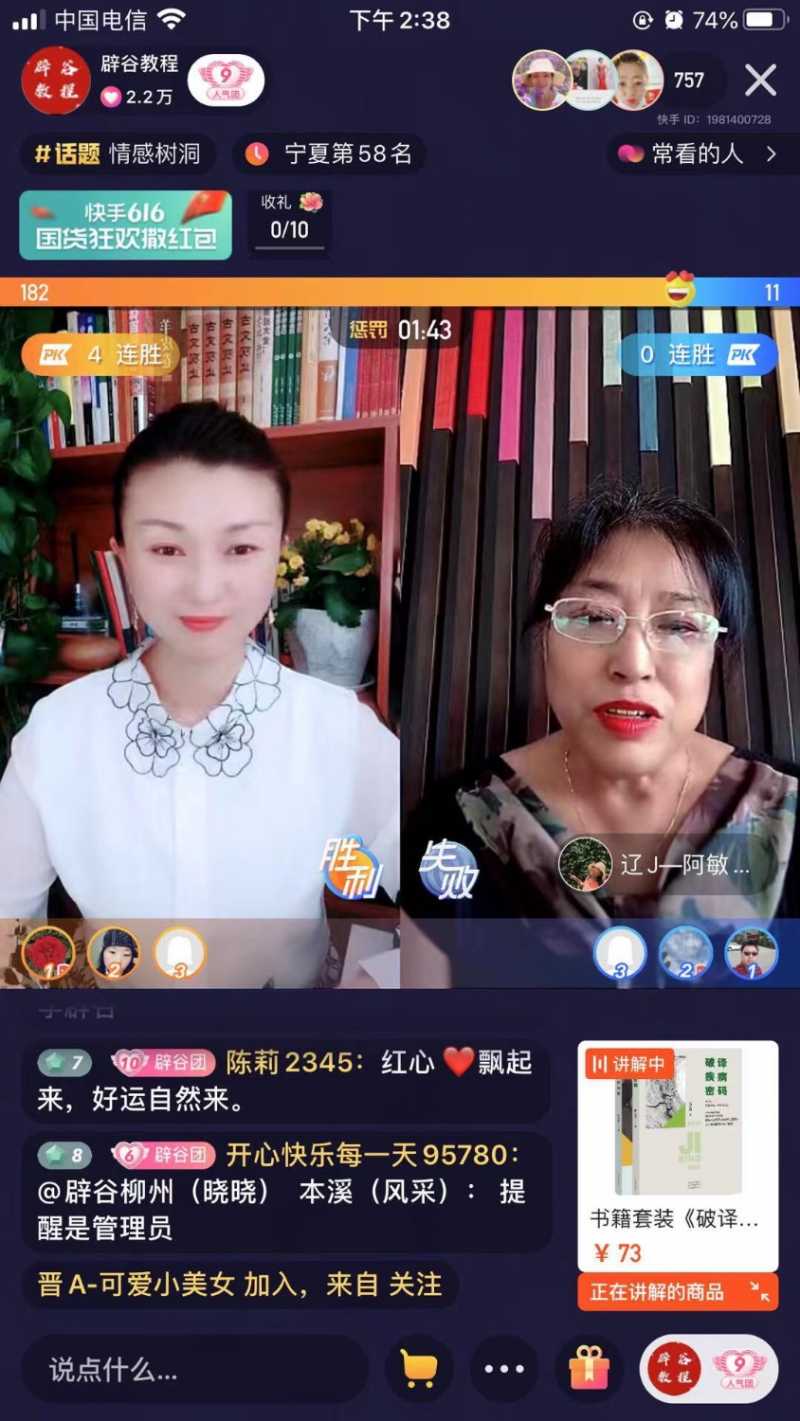Open 快手616 国货狂欢撒红包 banner

tap(126, 226)
